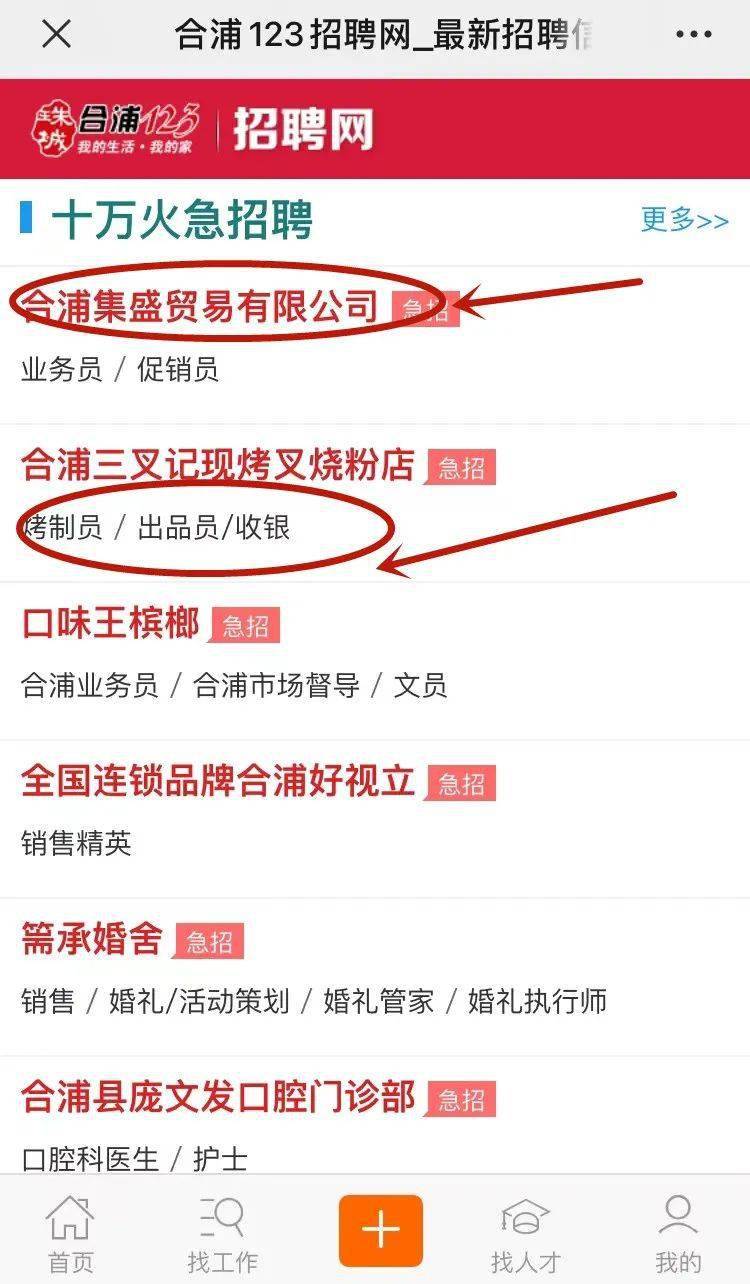Close the web page with X

[56, 35]
